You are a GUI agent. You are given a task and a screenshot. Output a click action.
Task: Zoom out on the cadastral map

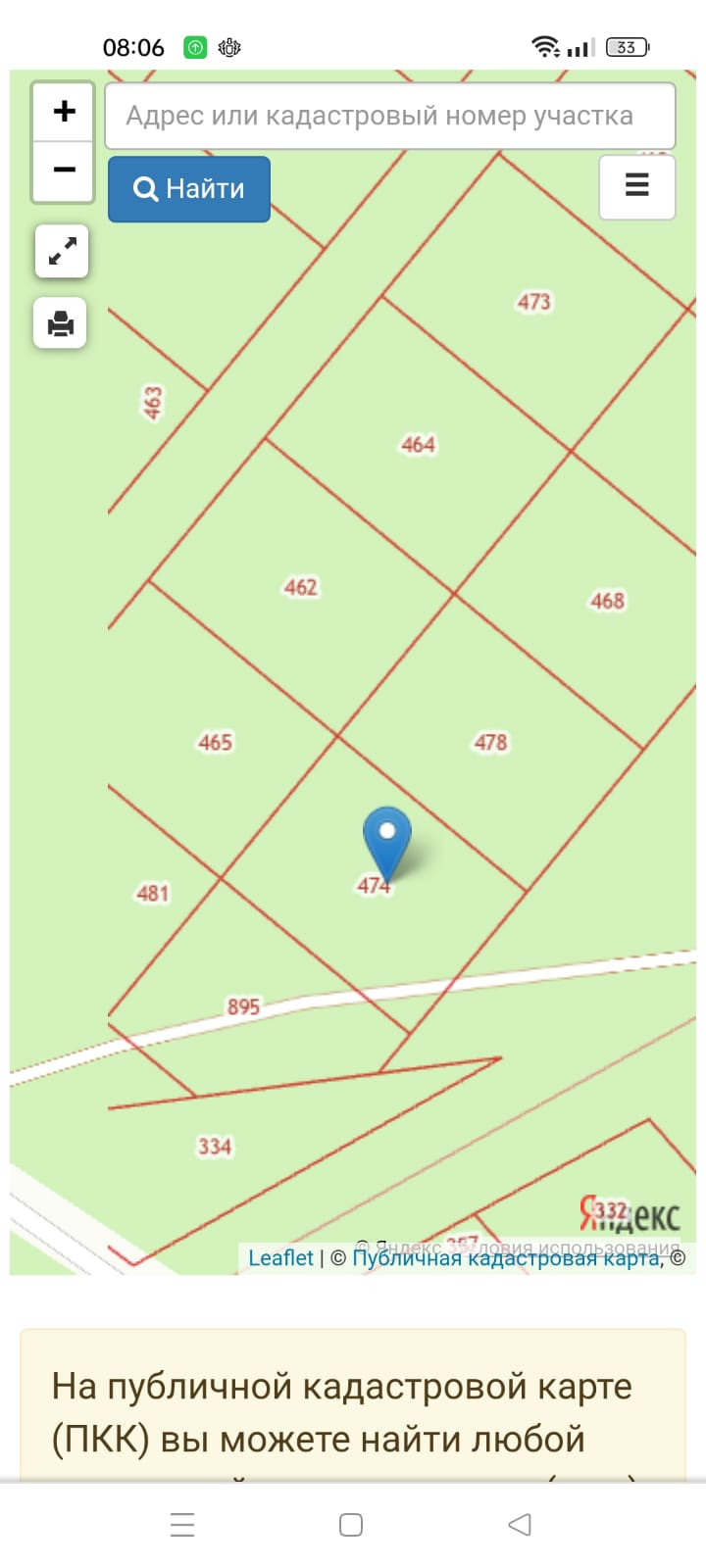point(64,171)
